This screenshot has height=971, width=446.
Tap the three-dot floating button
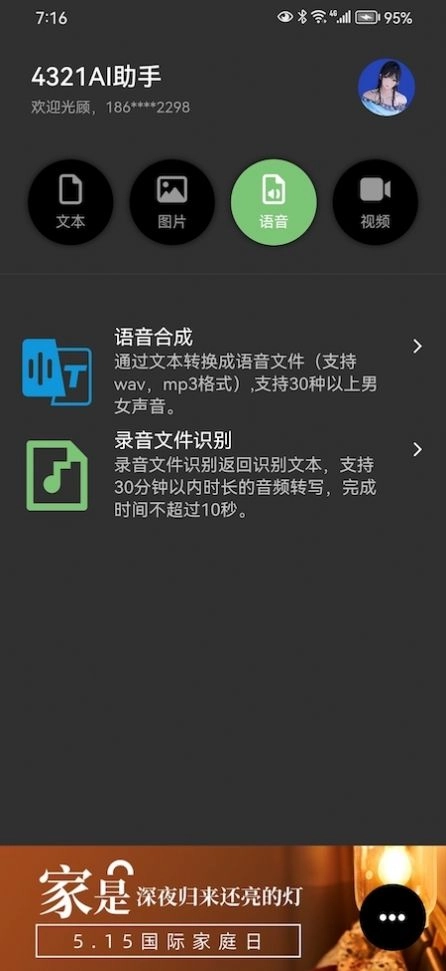click(x=392, y=917)
